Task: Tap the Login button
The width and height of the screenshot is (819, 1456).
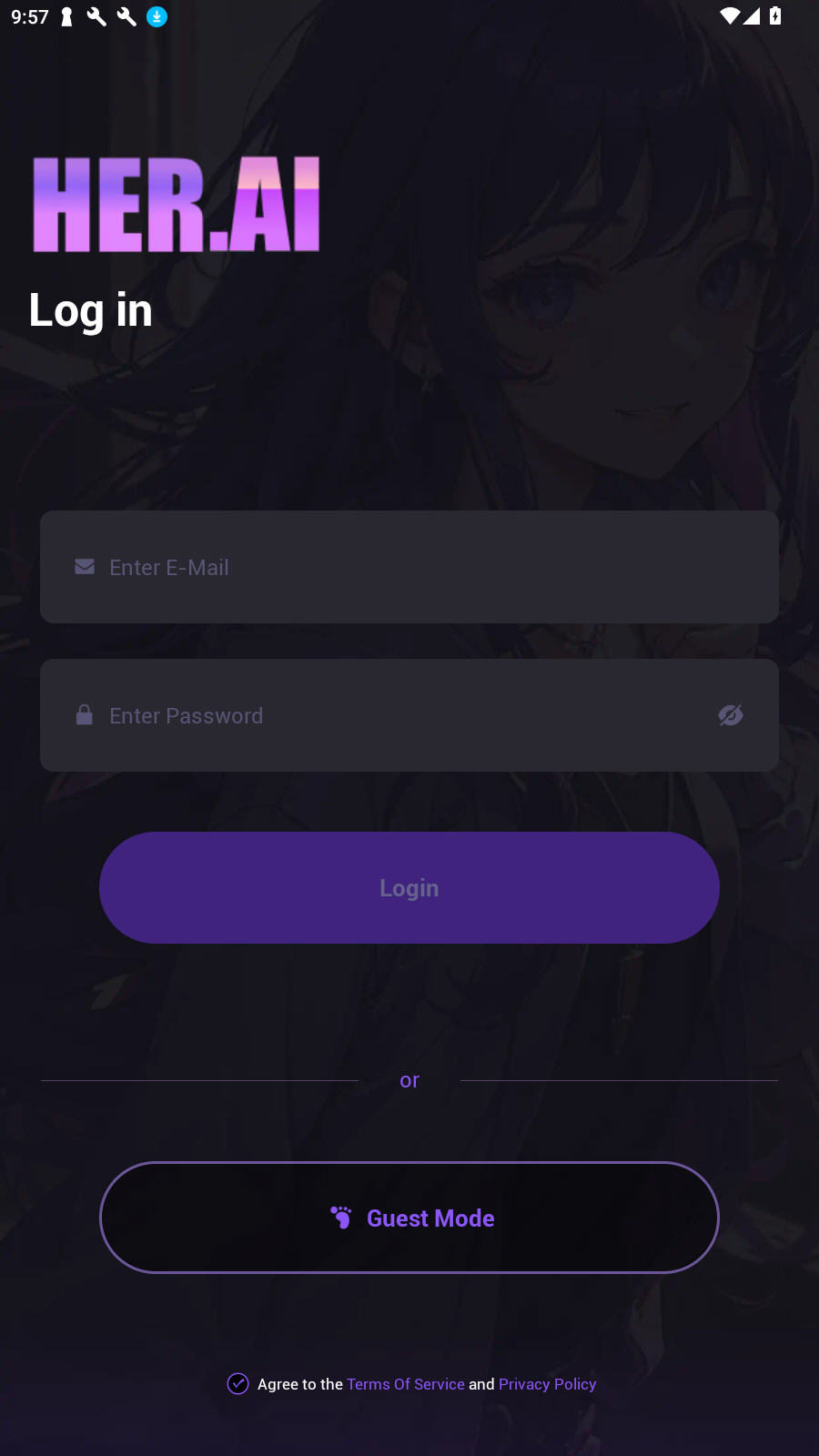Action: [409, 887]
